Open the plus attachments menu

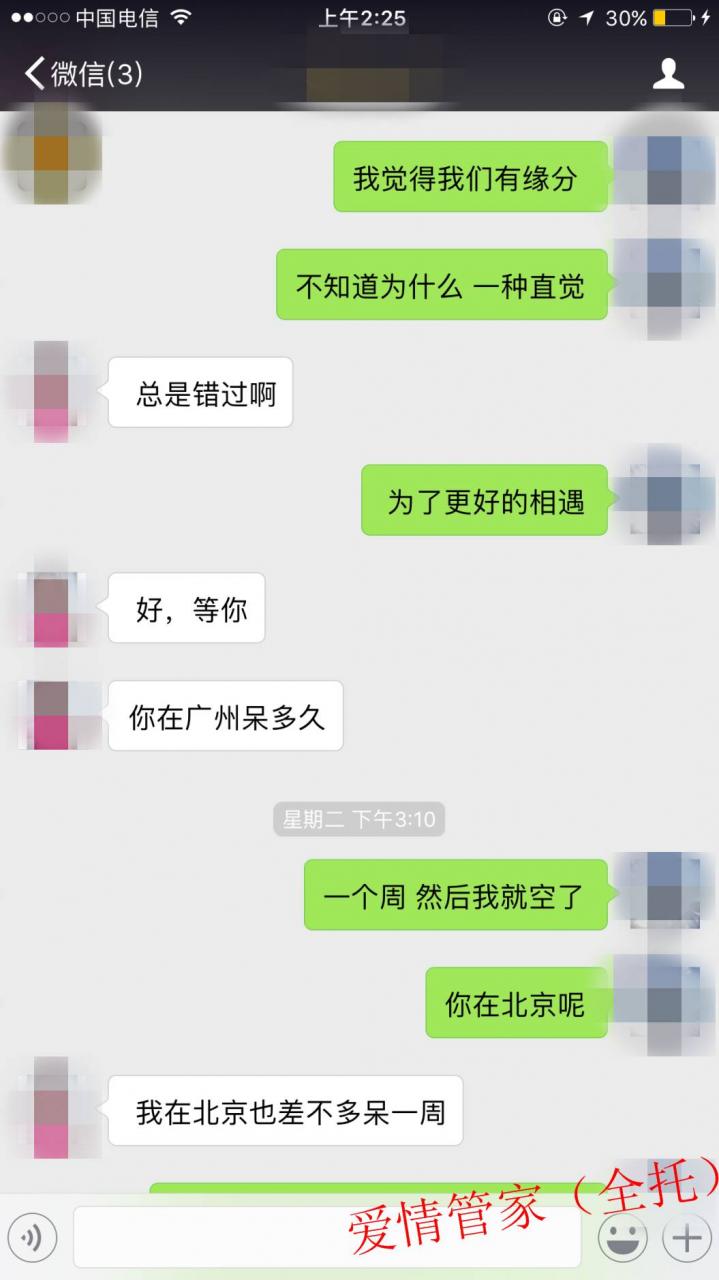(686, 1238)
